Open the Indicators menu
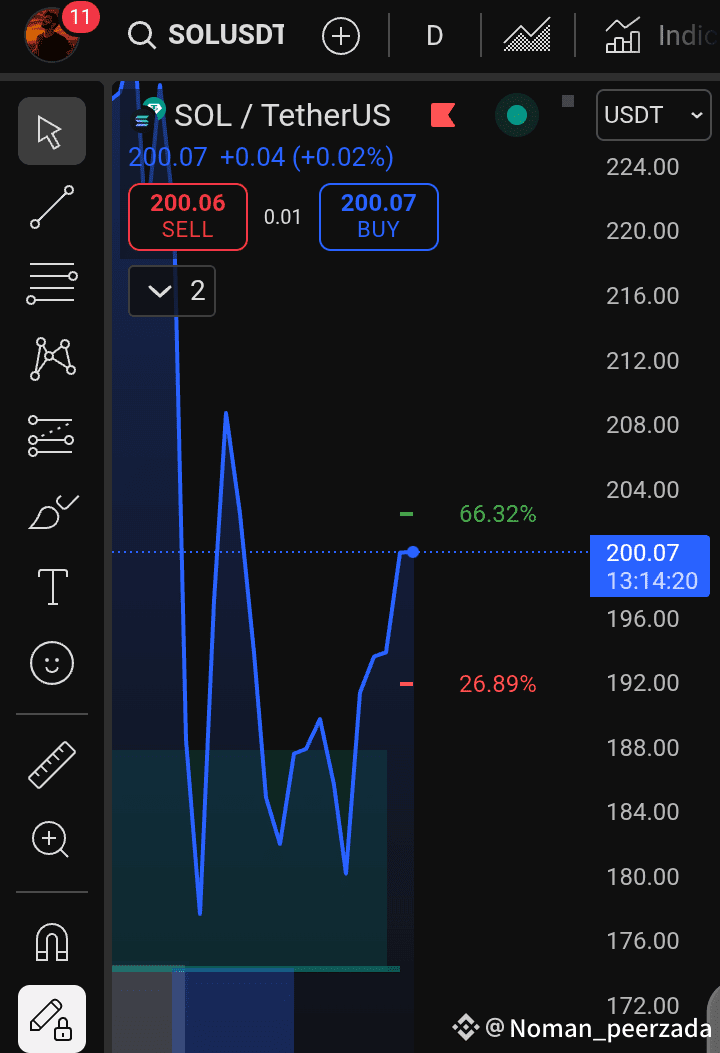 point(660,37)
